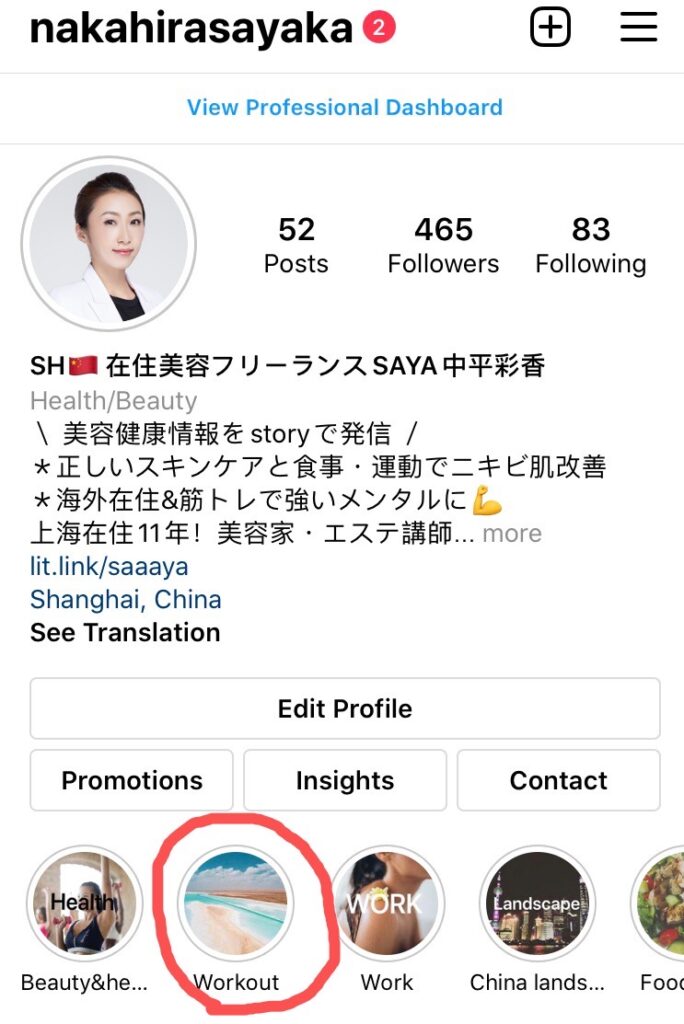Expand the bio with more

click(x=511, y=534)
